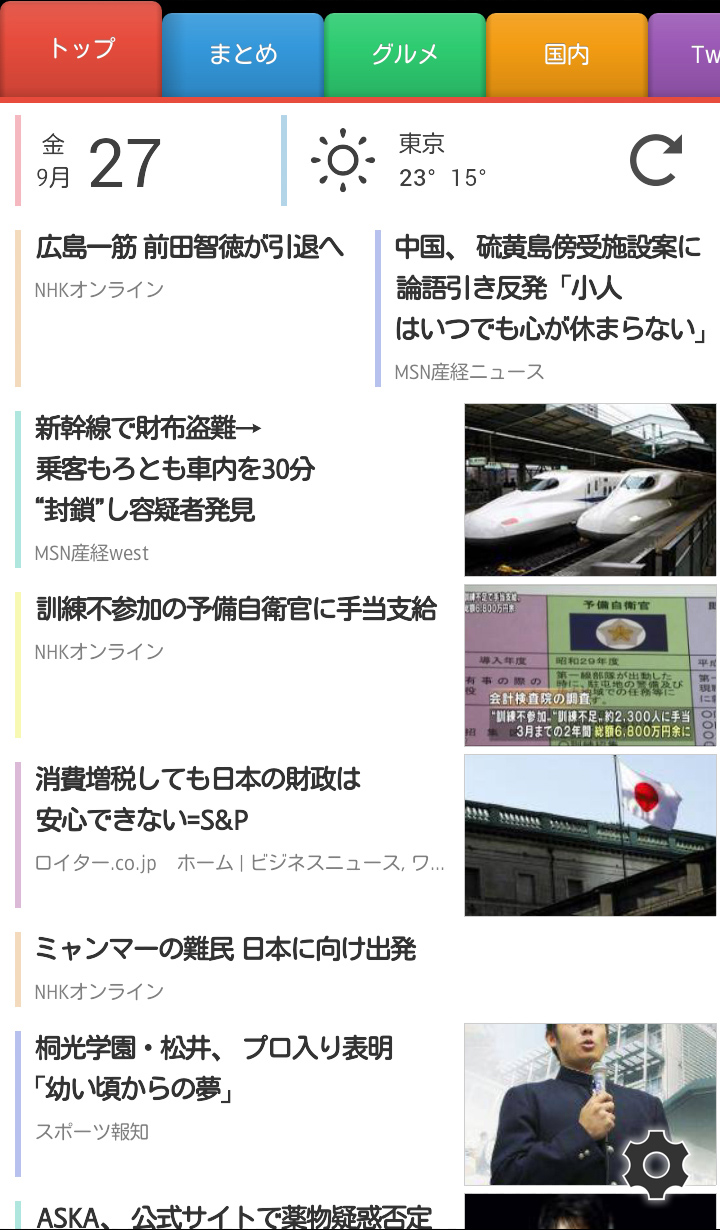Go to the トップ tab
Image resolution: width=720 pixels, height=1230 pixels.
(x=81, y=48)
